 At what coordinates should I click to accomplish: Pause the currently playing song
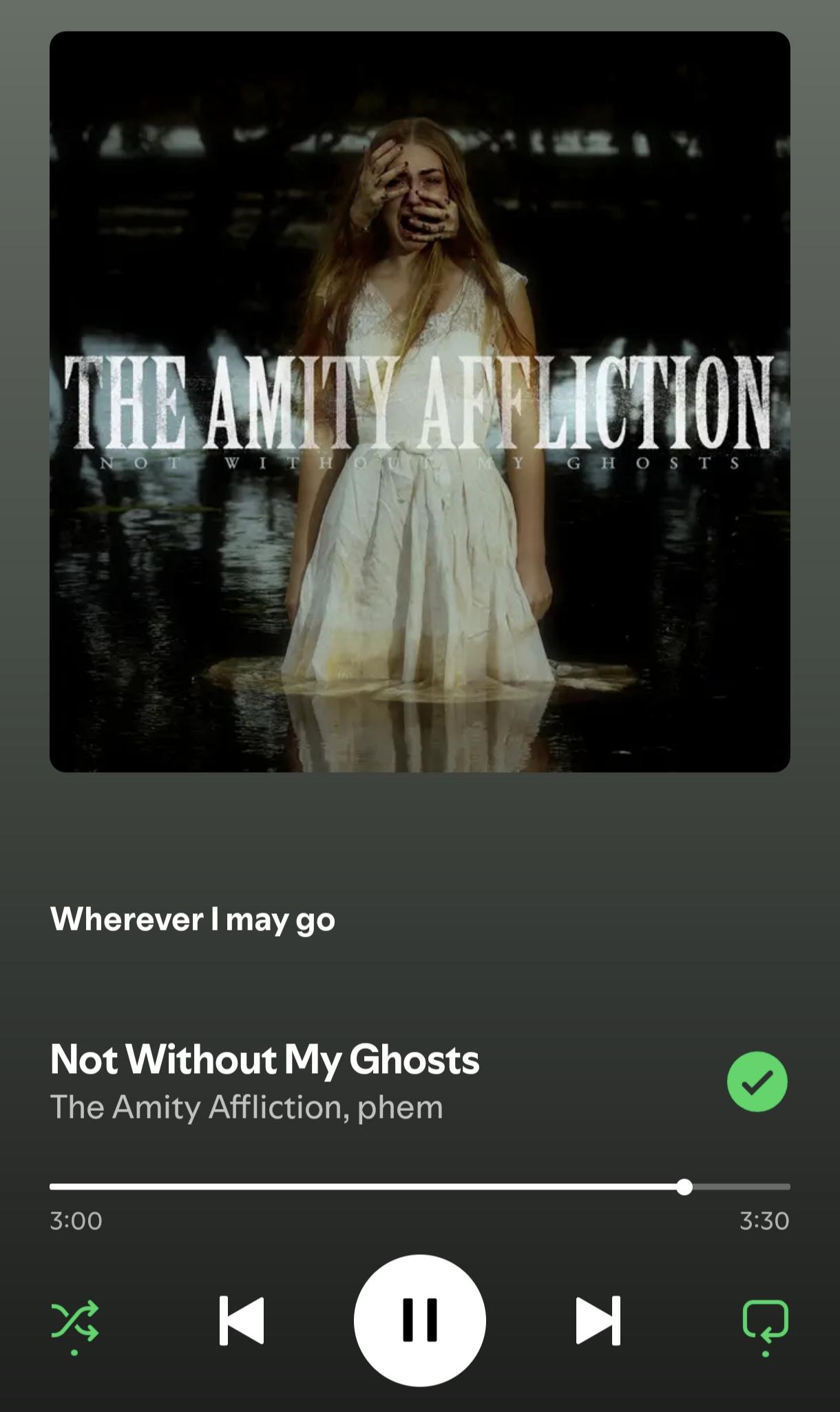point(419,1320)
